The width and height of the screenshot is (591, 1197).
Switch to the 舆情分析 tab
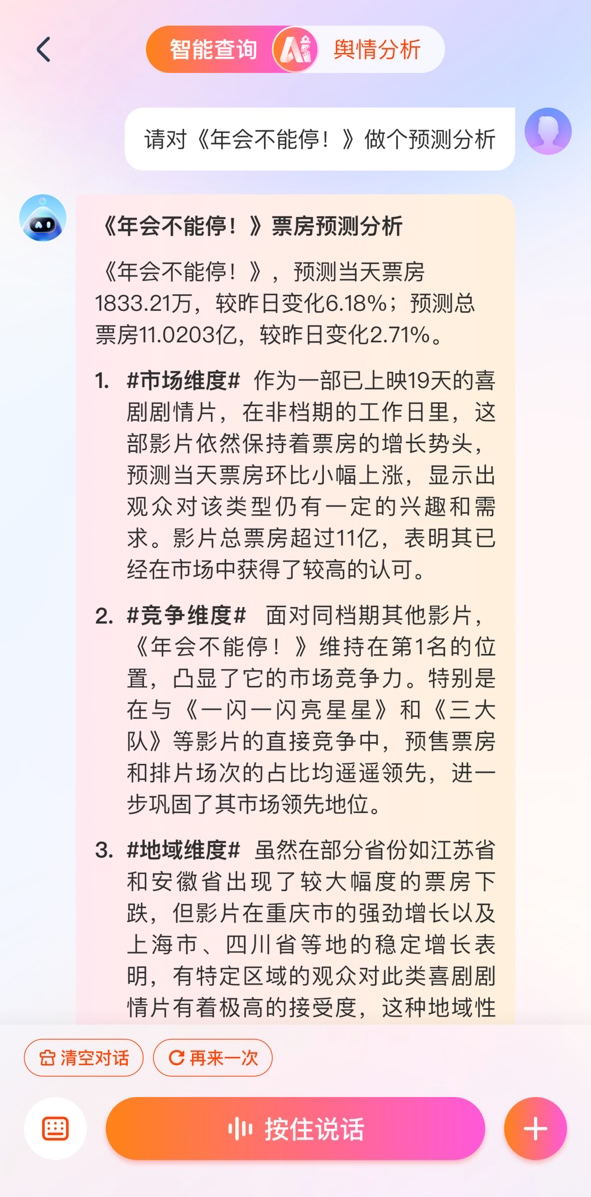coord(377,50)
